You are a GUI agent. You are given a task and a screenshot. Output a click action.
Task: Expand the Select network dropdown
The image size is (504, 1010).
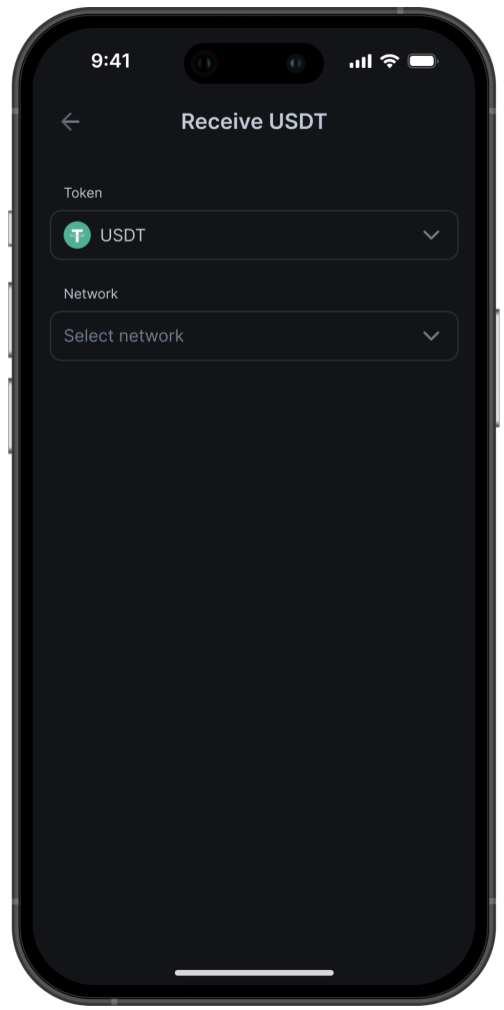(x=254, y=336)
